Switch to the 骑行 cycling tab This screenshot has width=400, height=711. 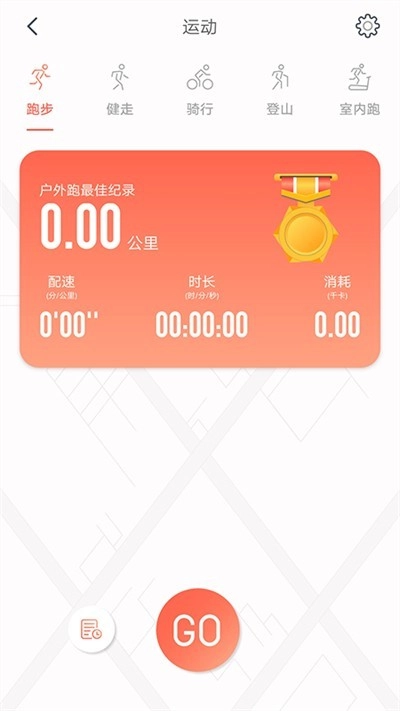click(x=200, y=90)
